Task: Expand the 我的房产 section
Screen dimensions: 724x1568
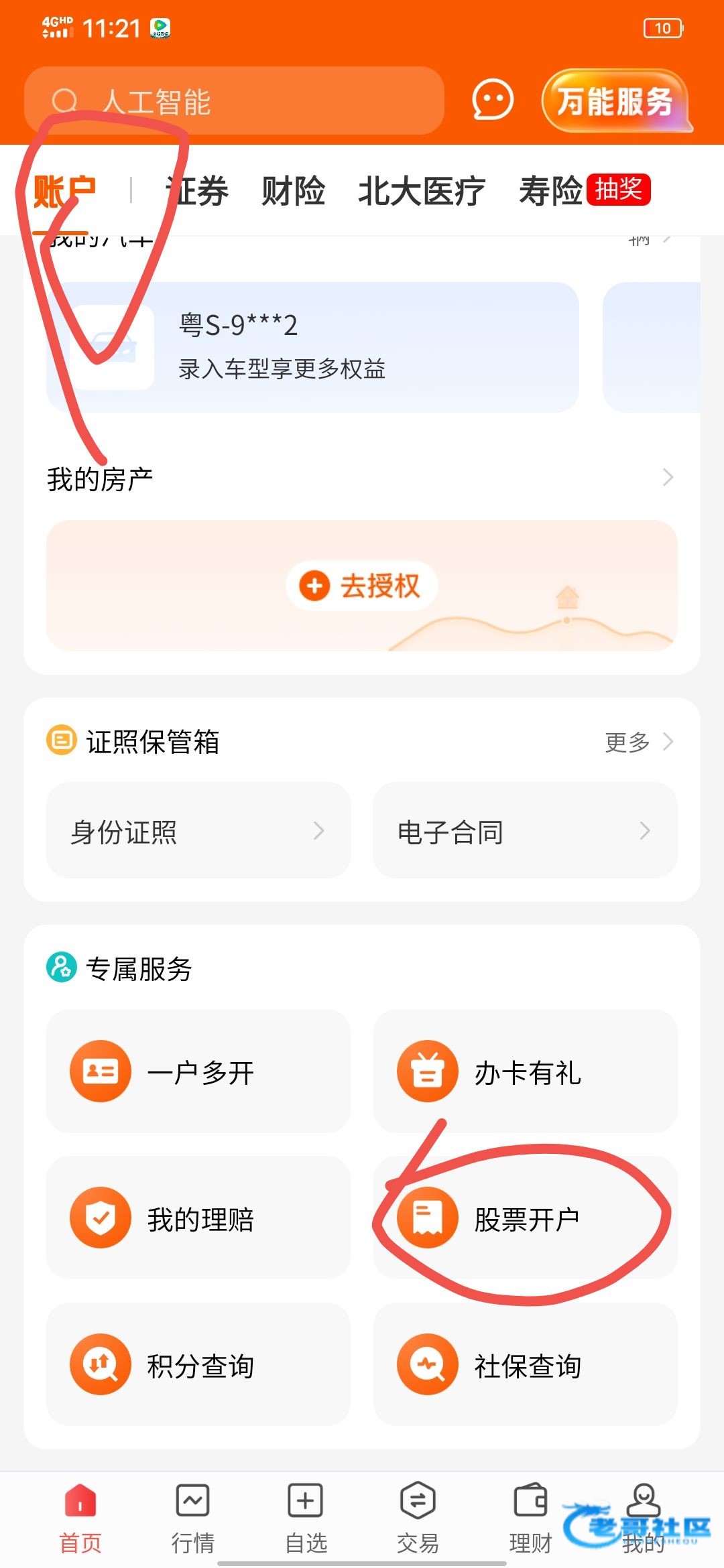Action: pyautogui.click(x=667, y=478)
